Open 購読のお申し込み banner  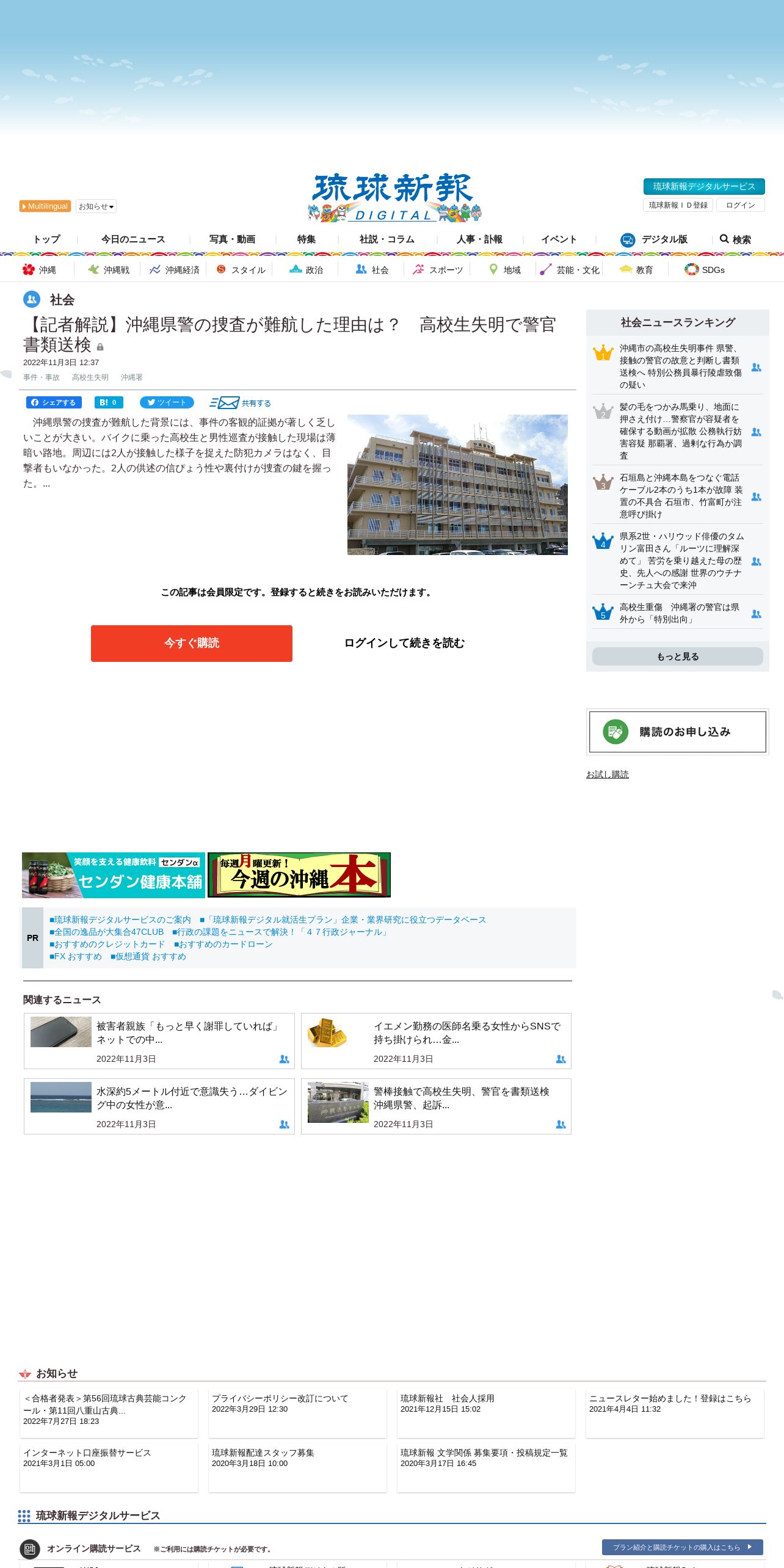[x=677, y=731]
